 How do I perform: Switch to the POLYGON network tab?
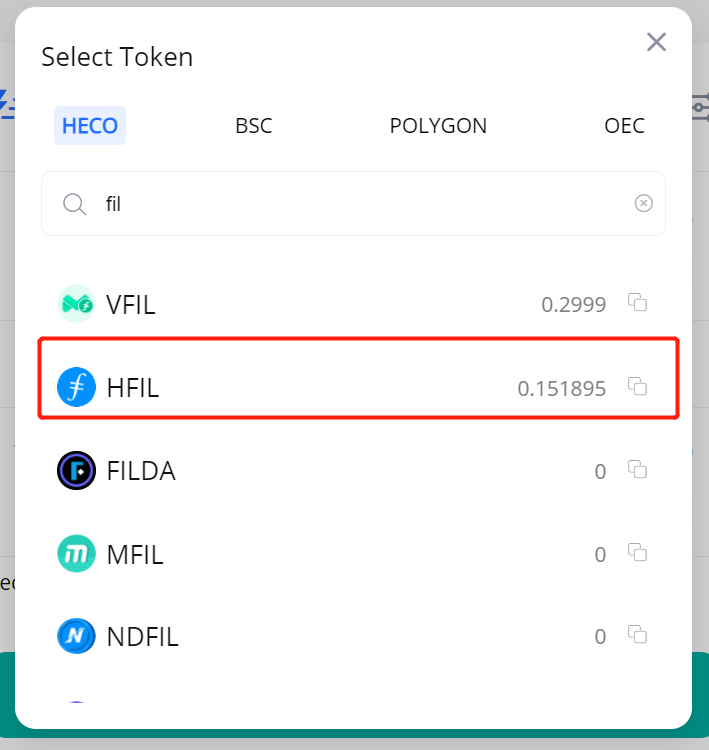pyautogui.click(x=438, y=126)
